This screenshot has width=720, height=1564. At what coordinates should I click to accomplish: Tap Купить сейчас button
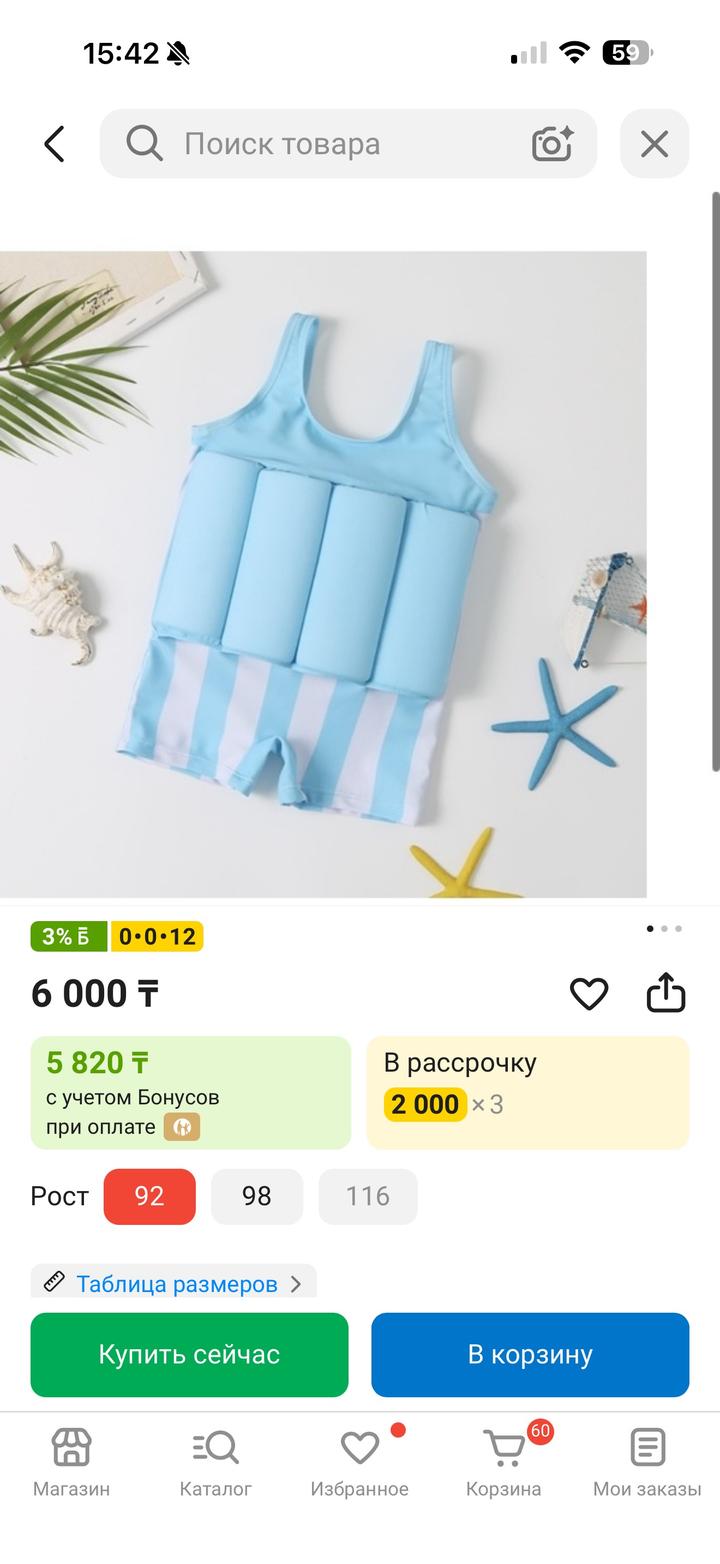[x=189, y=1354]
